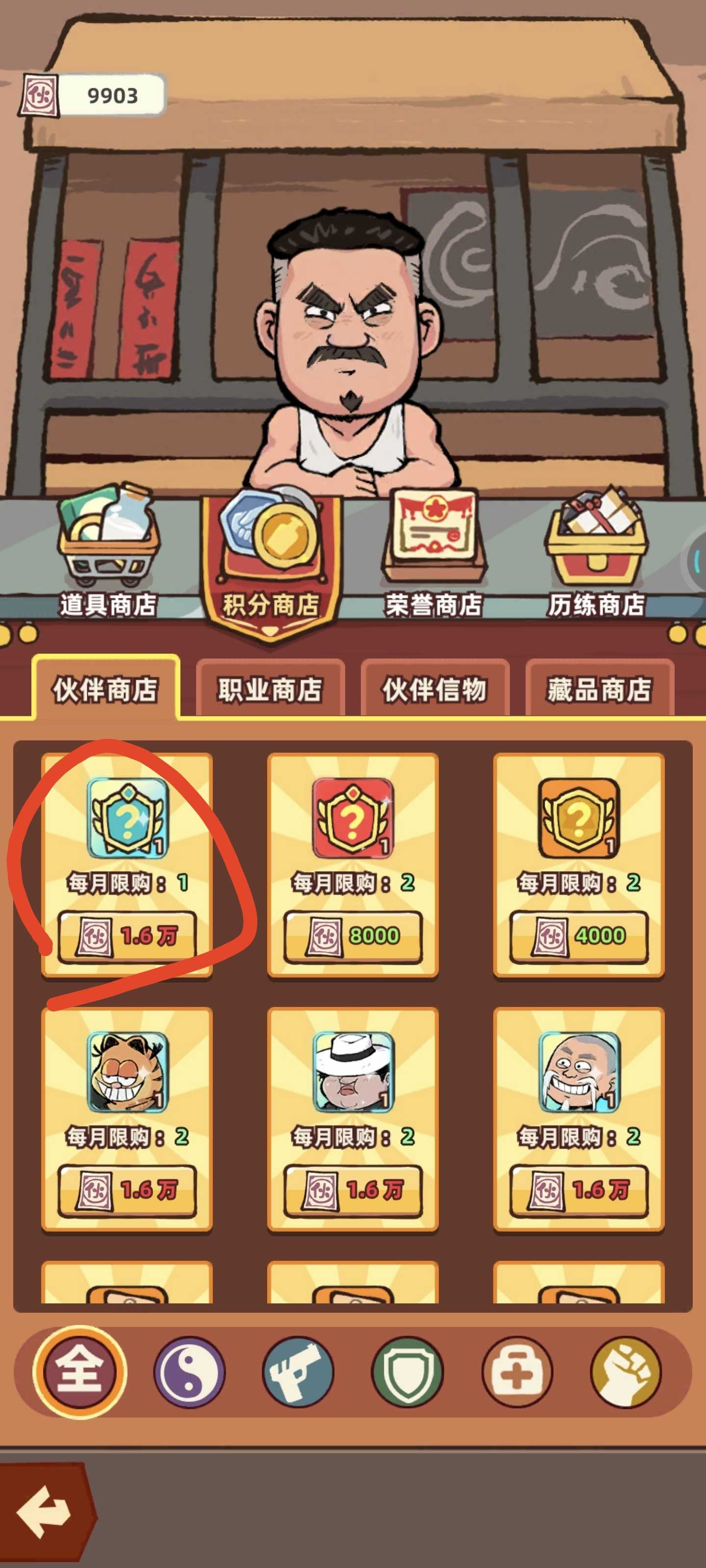Viewport: 706px width, 1568px height.
Task: Select the 伙伴商店 tab
Action: pos(105,689)
